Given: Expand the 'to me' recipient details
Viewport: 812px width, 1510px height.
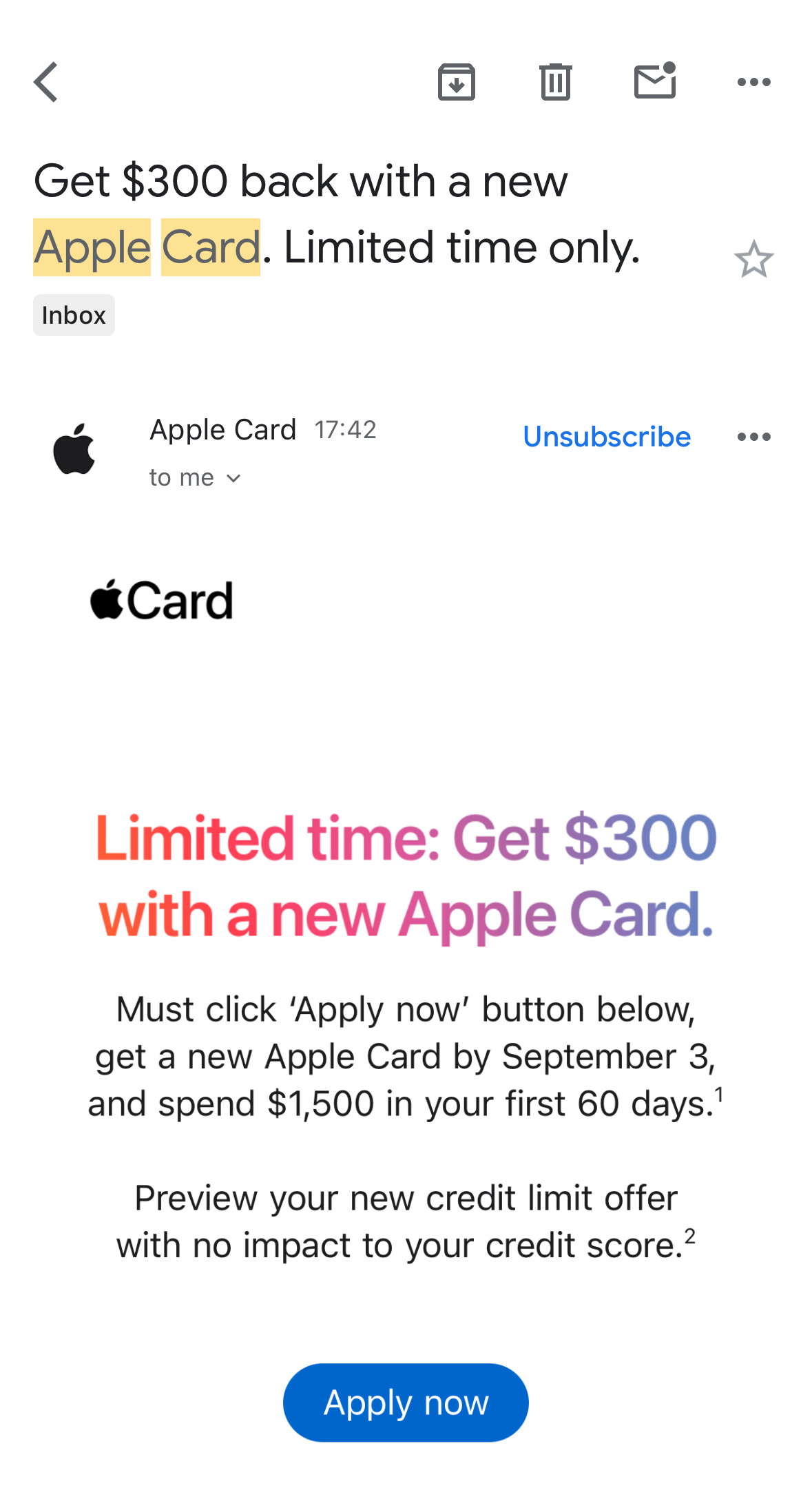Looking at the screenshot, I should pos(195,478).
